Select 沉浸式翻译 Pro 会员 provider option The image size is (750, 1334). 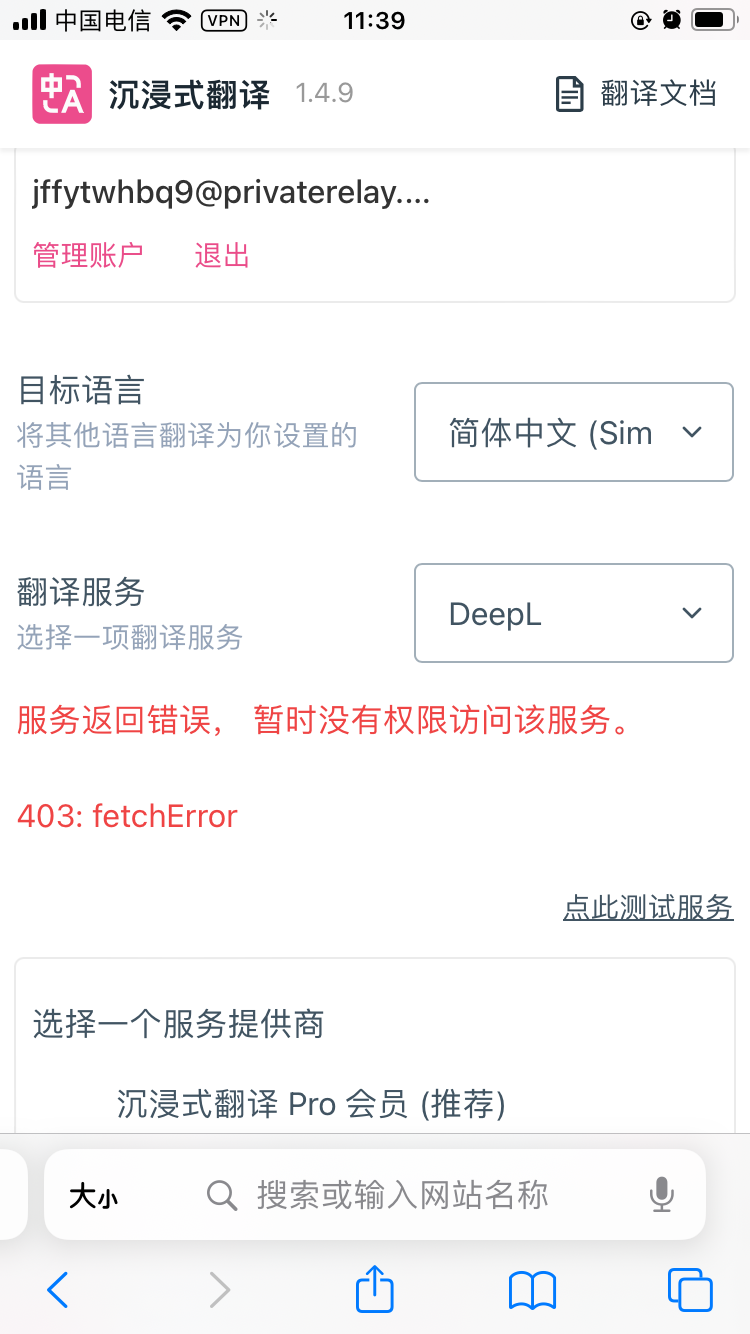[x=311, y=1104]
